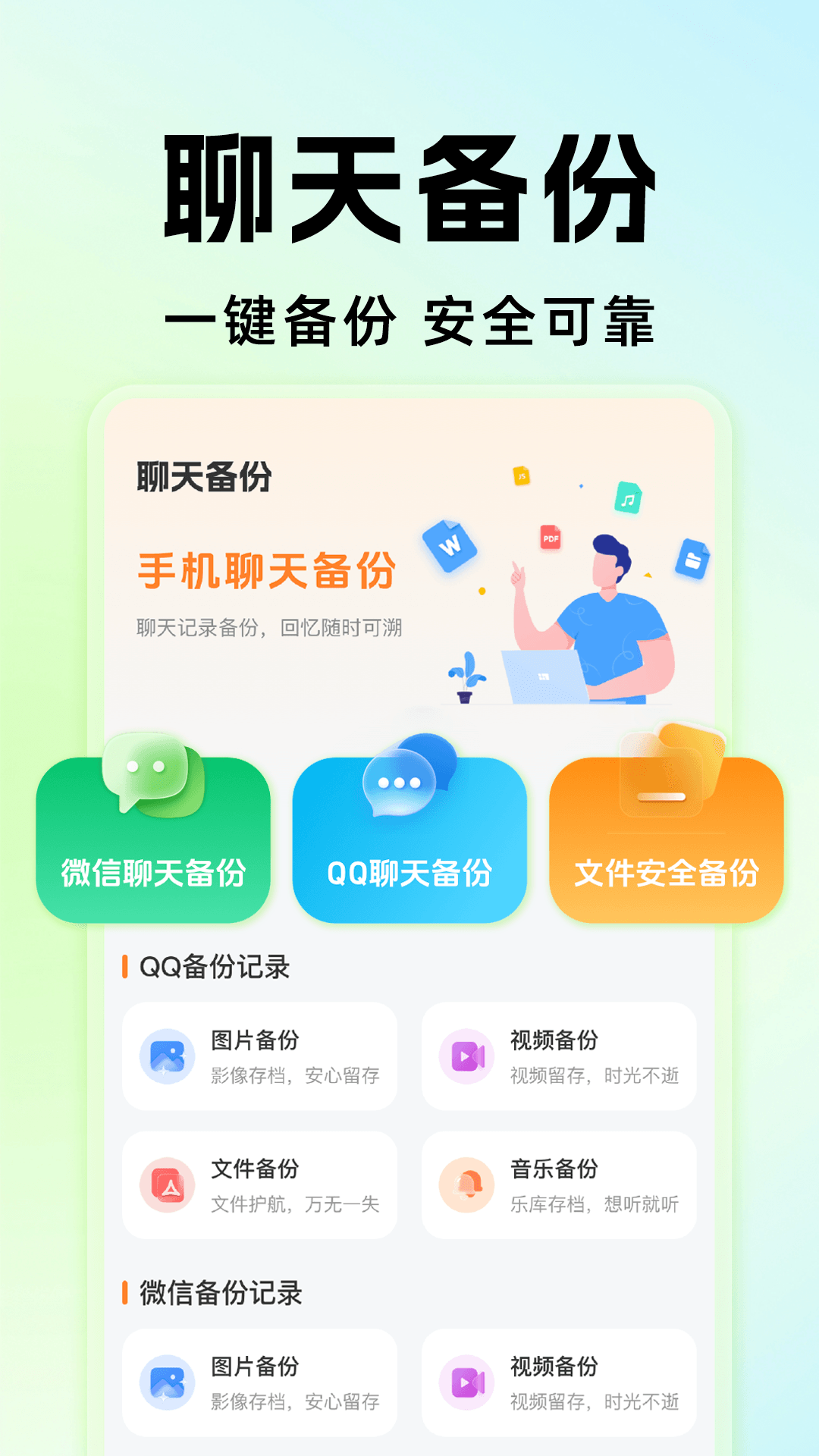Screen dimensions: 819x1456
Task: Select the picture icon under 微信备份记录
Action: (x=168, y=1382)
